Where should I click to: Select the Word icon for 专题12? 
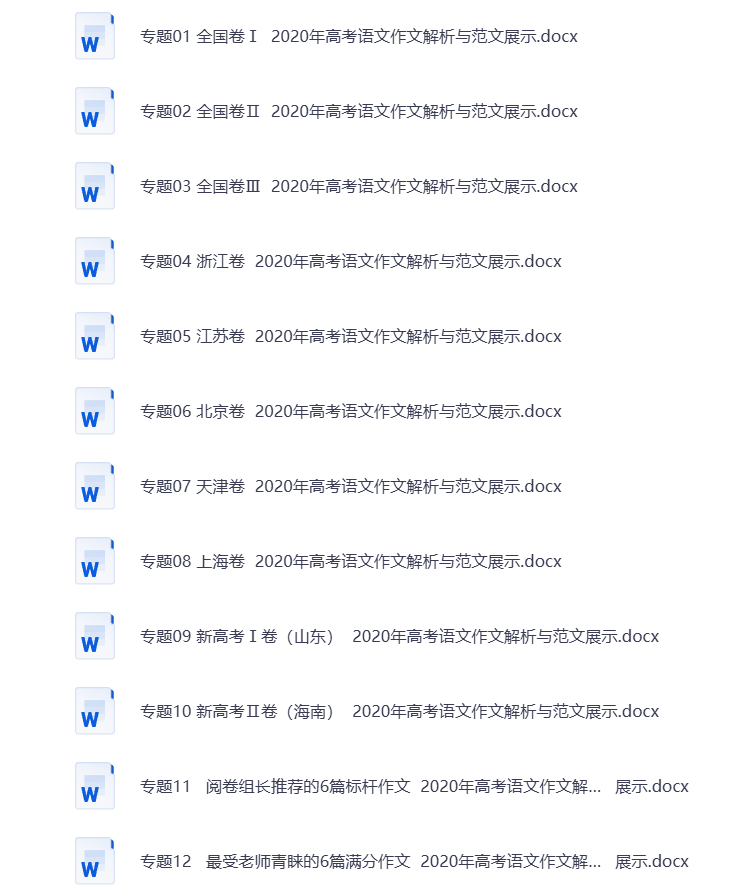[94, 861]
